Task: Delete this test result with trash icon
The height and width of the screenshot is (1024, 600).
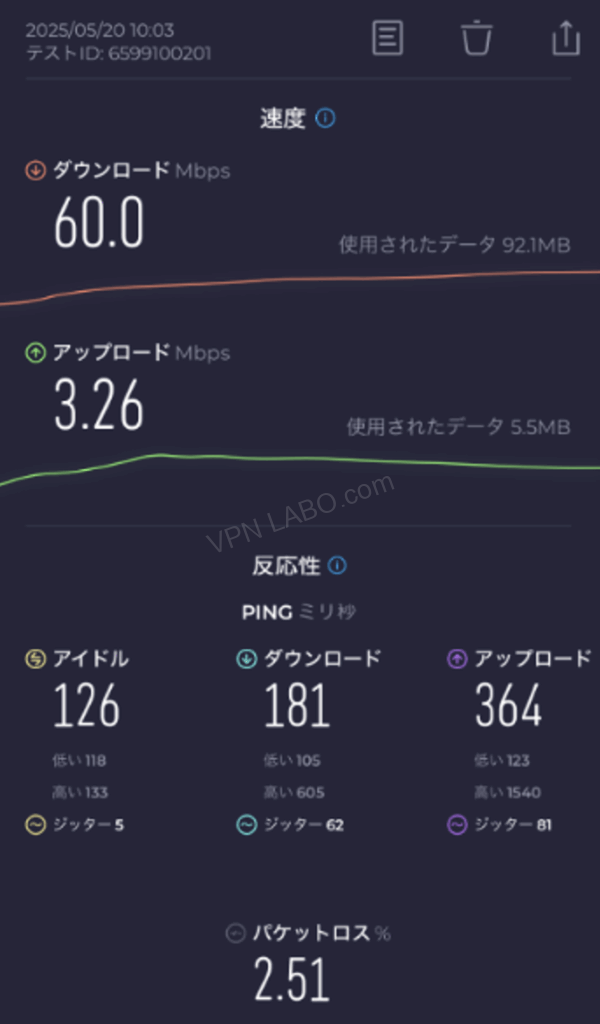Action: 476,38
